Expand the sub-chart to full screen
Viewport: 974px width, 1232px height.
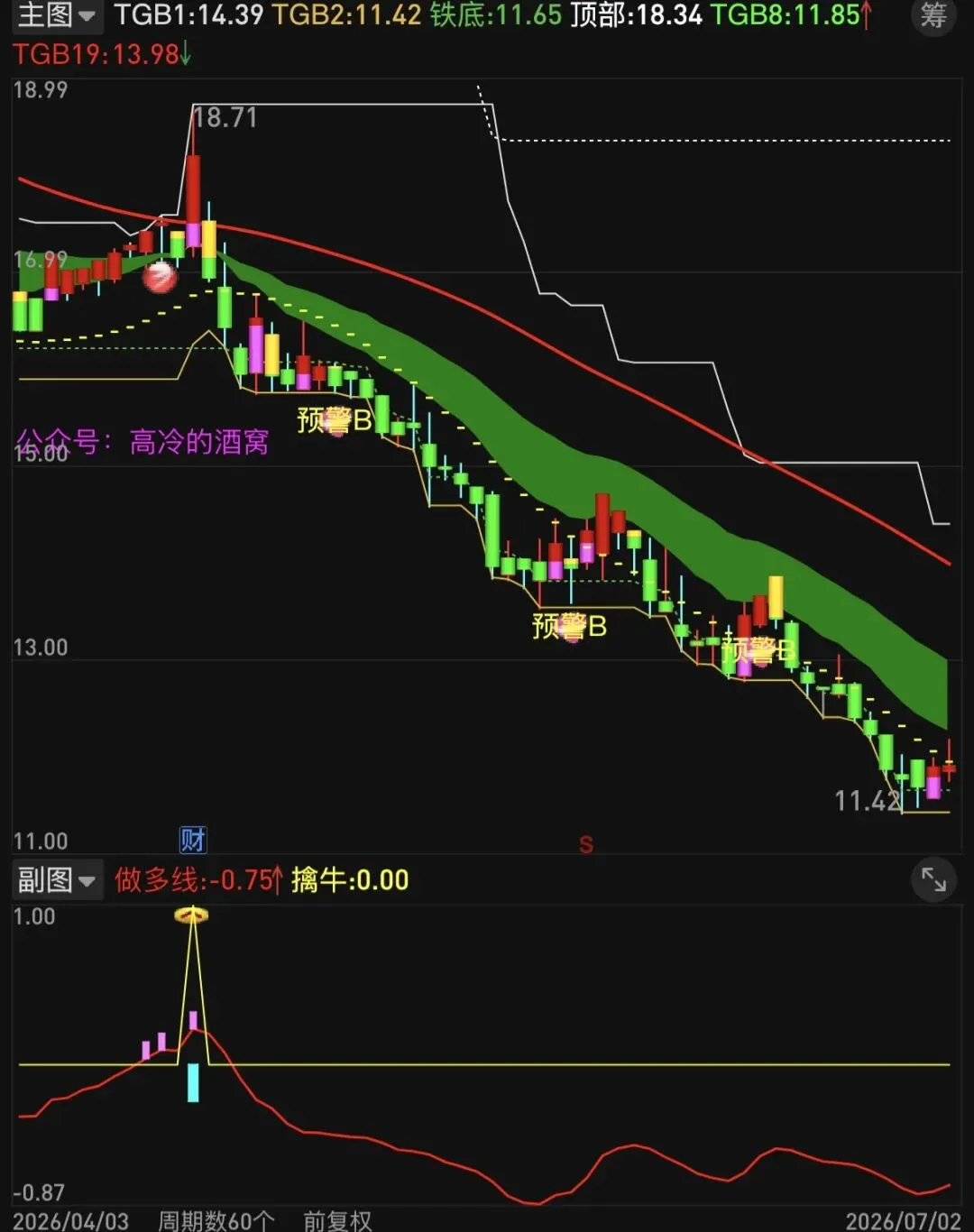tap(933, 879)
